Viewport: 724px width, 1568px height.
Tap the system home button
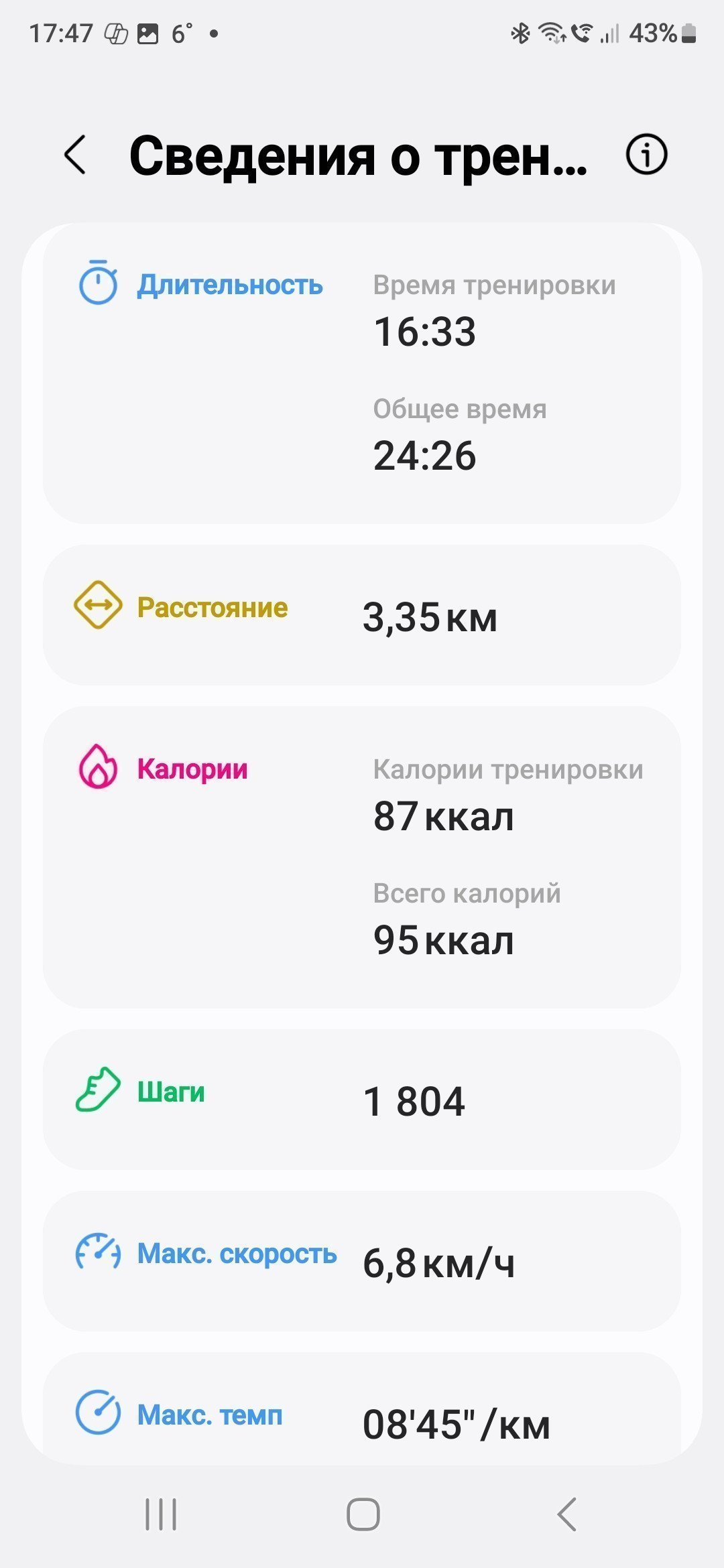point(363,1514)
